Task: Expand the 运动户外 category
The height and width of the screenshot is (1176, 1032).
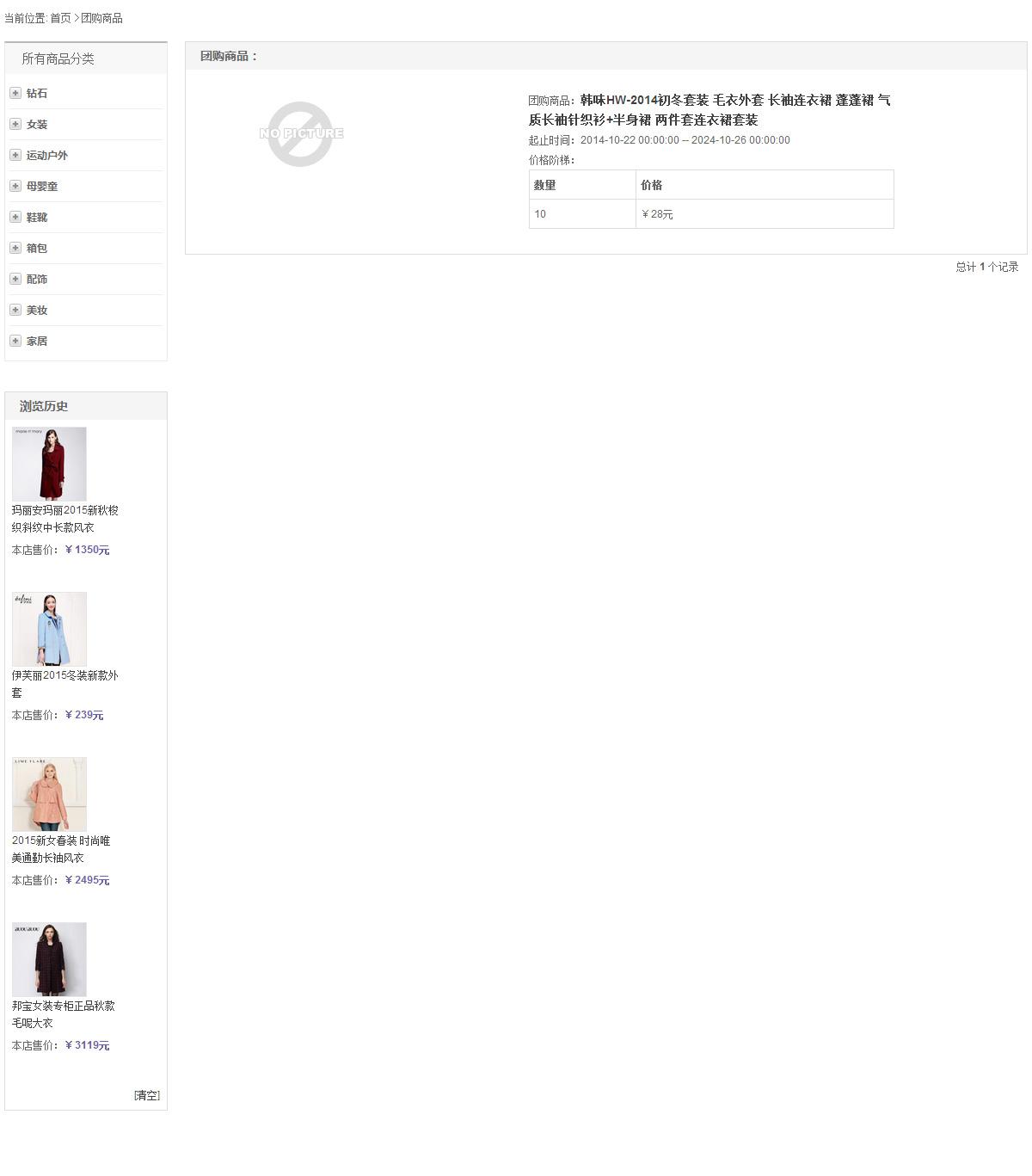Action: 15,155
